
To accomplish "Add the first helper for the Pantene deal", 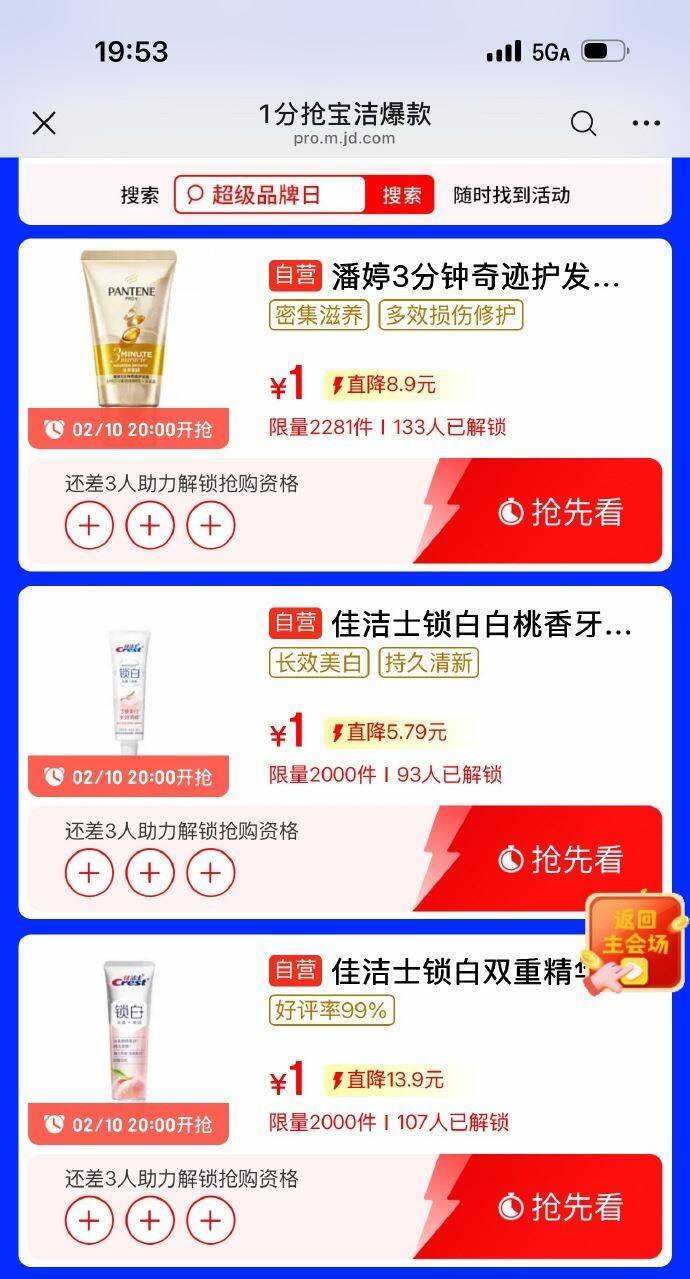I will (x=89, y=526).
